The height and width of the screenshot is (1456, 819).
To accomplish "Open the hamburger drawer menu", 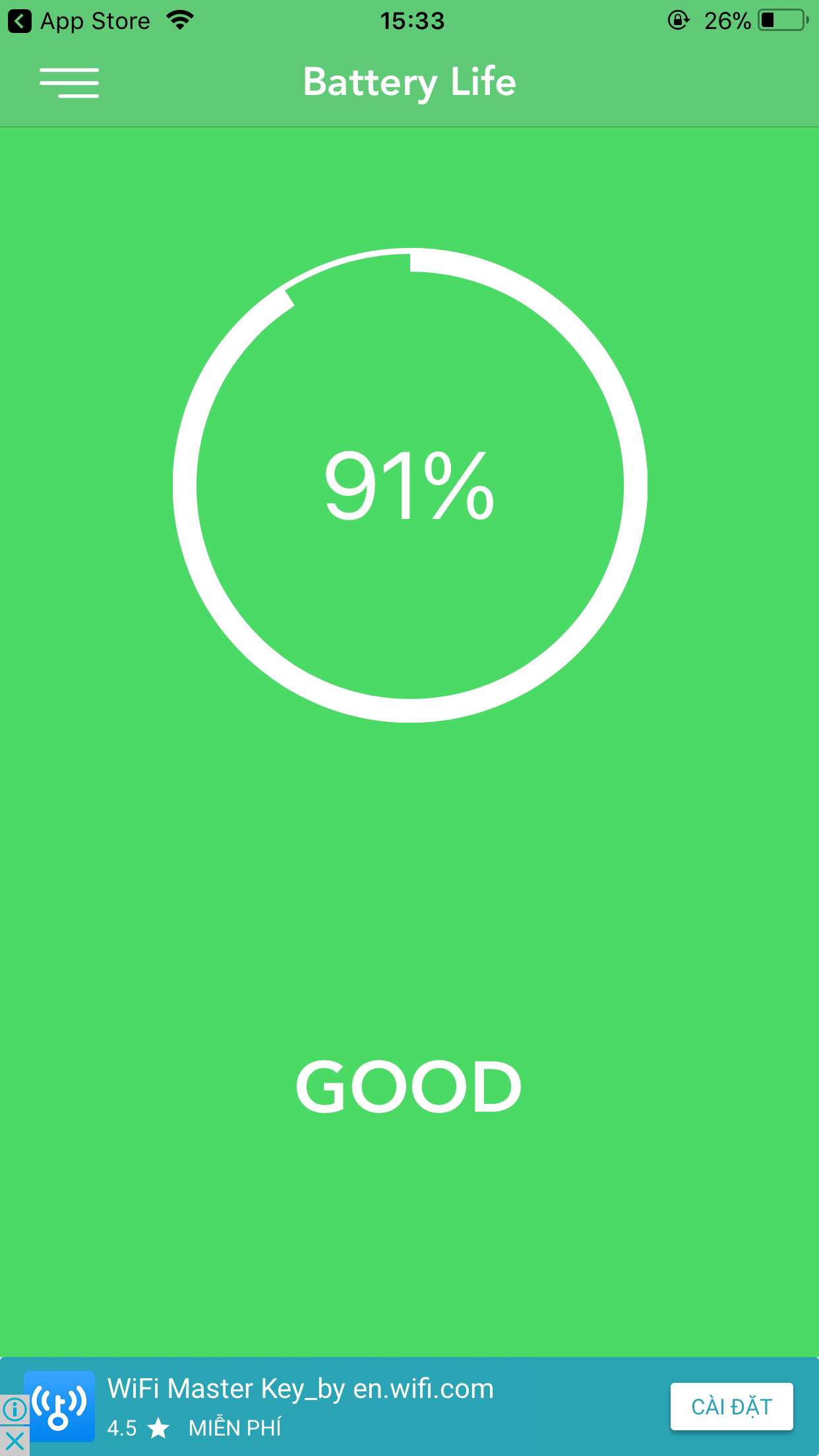I will (x=69, y=83).
